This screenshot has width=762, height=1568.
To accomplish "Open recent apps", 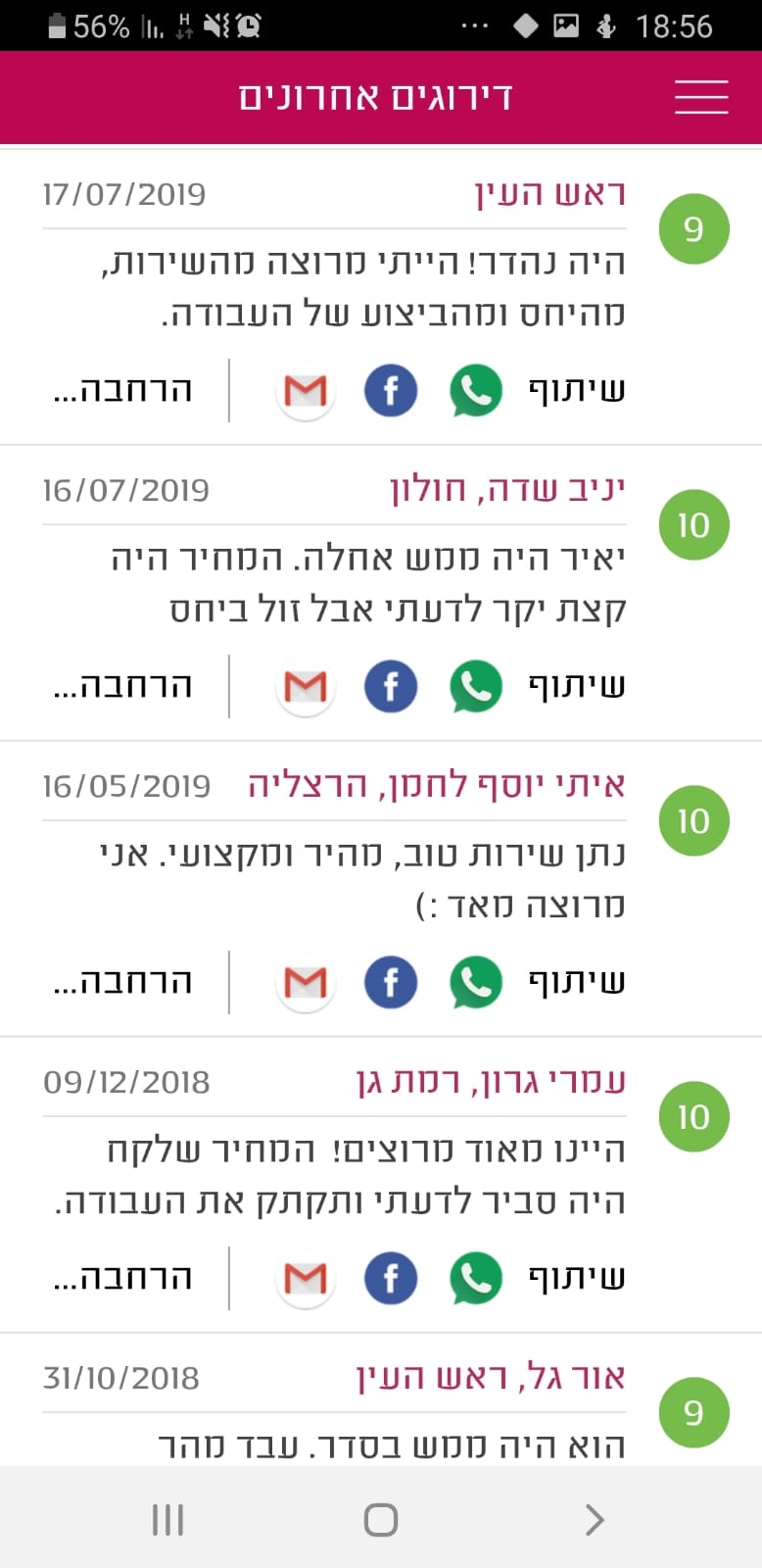I will click(x=167, y=1520).
